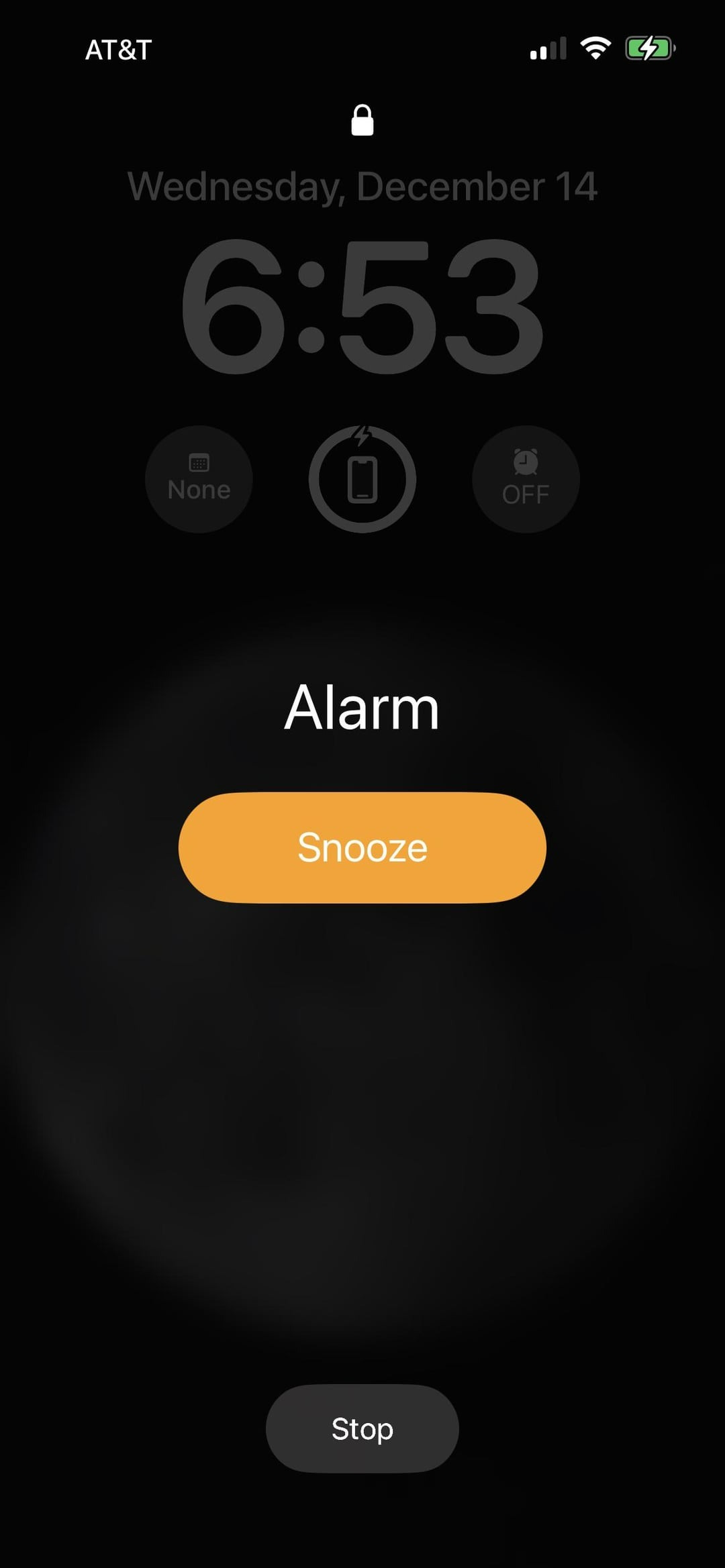This screenshot has width=725, height=1568.
Task: Stop the alarm
Action: 362,1428
